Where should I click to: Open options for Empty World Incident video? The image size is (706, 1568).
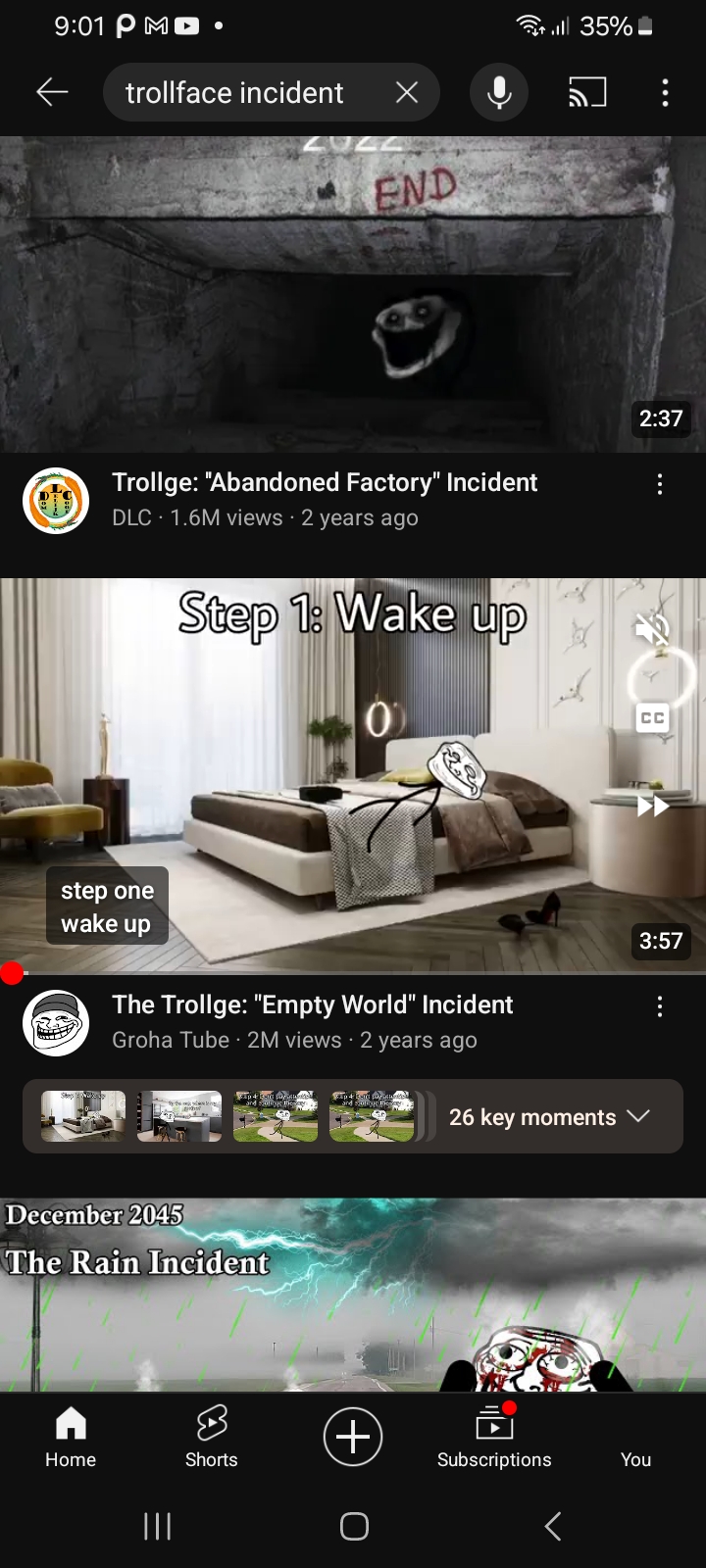click(x=660, y=1006)
